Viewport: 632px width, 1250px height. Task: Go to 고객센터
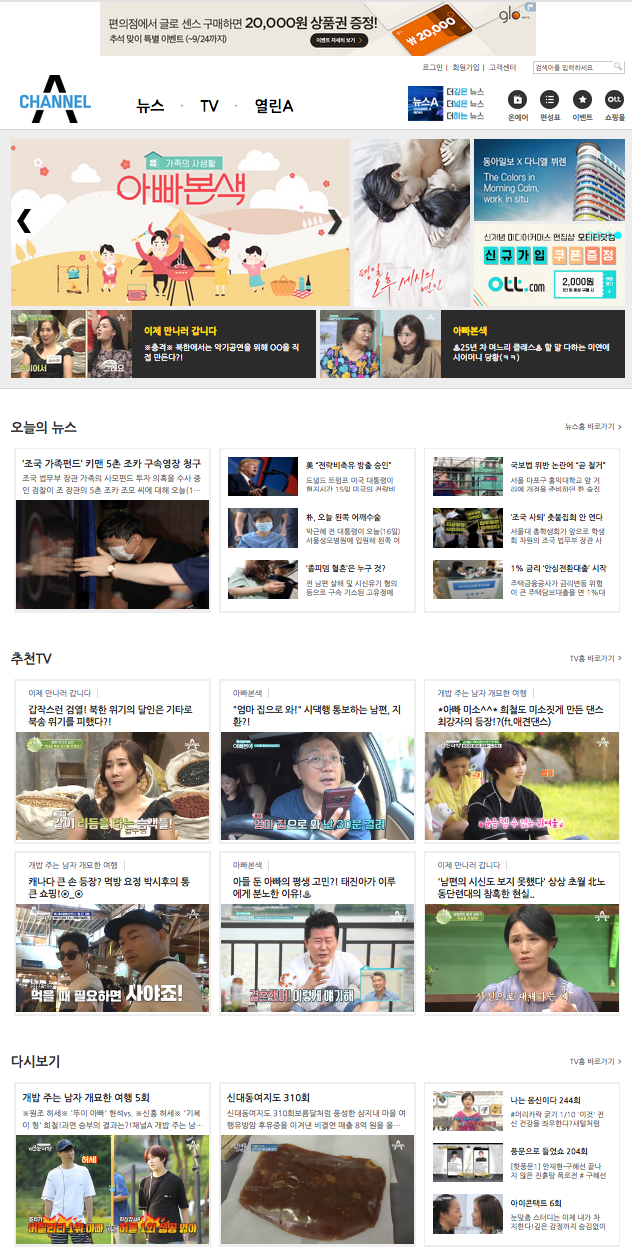tap(502, 68)
